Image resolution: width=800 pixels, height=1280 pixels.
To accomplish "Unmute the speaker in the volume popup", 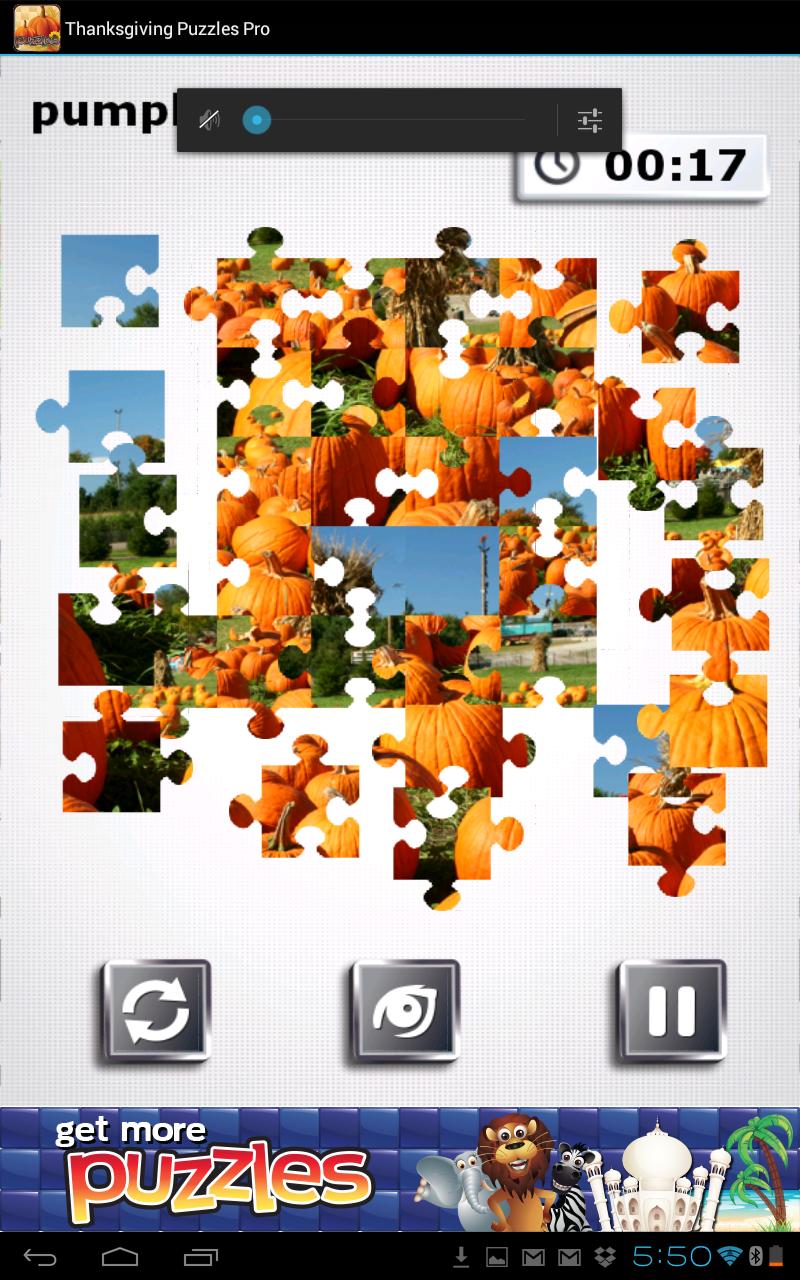I will 210,119.
